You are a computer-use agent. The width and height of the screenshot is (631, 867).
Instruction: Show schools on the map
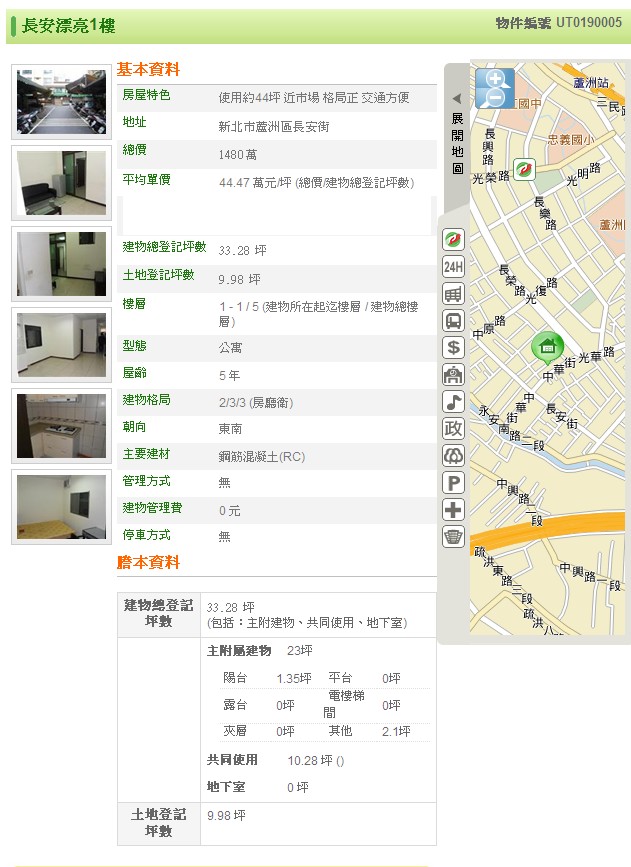pyautogui.click(x=453, y=375)
